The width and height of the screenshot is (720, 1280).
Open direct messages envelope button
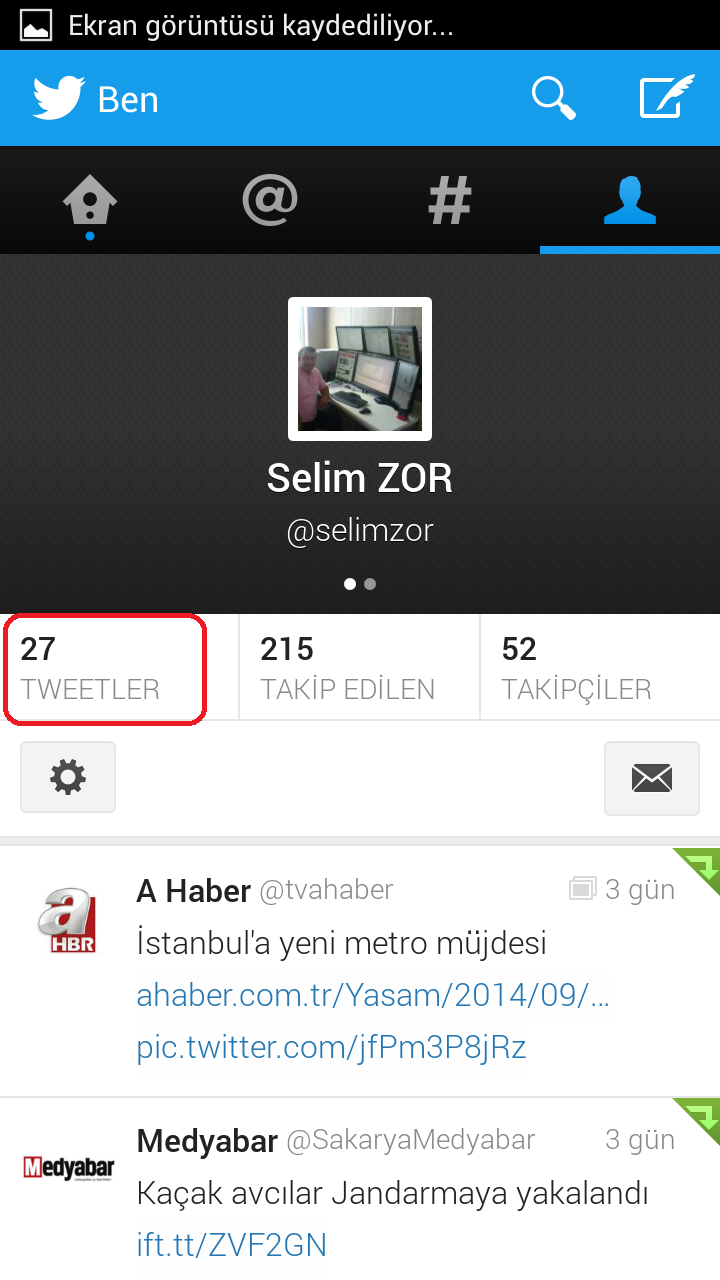pos(651,778)
